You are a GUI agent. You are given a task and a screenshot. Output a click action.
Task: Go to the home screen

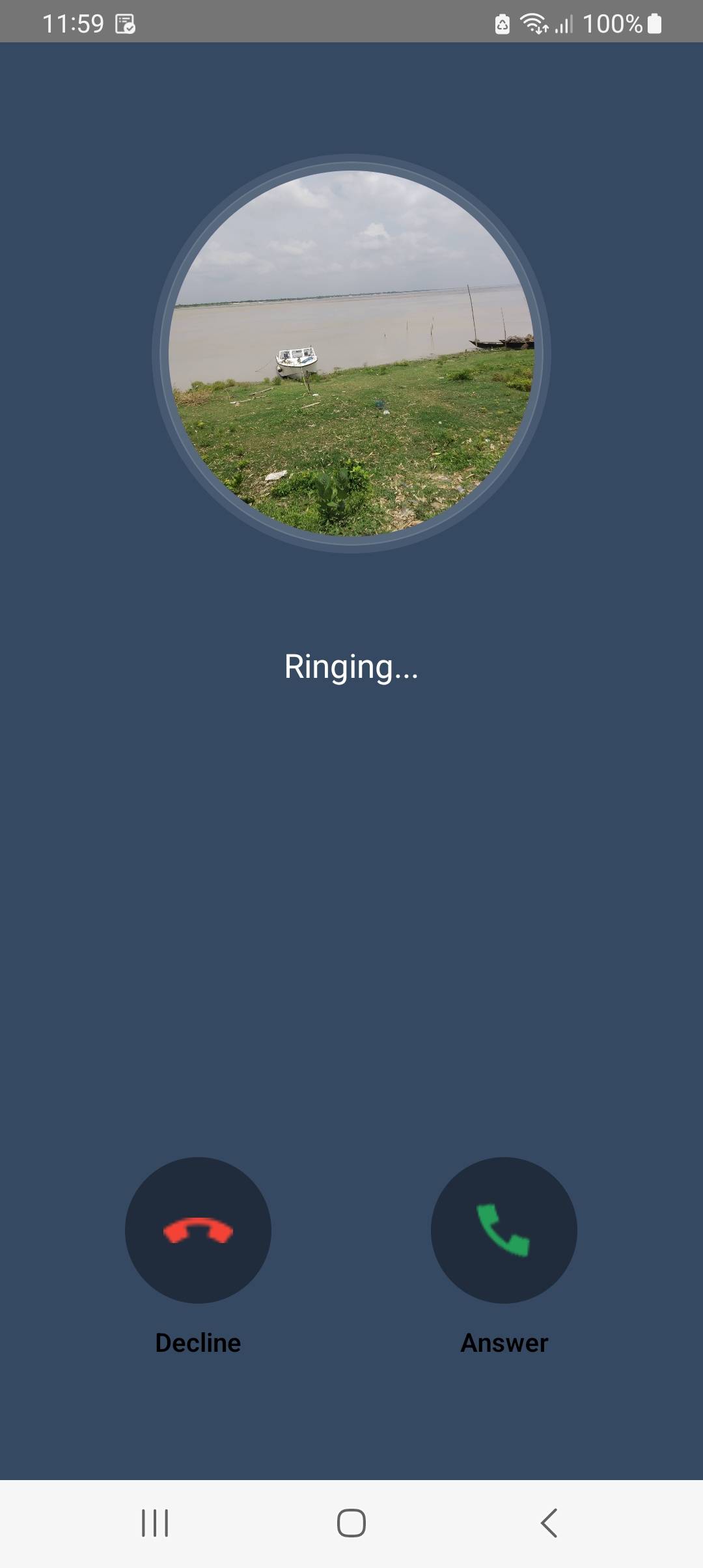[x=351, y=1523]
